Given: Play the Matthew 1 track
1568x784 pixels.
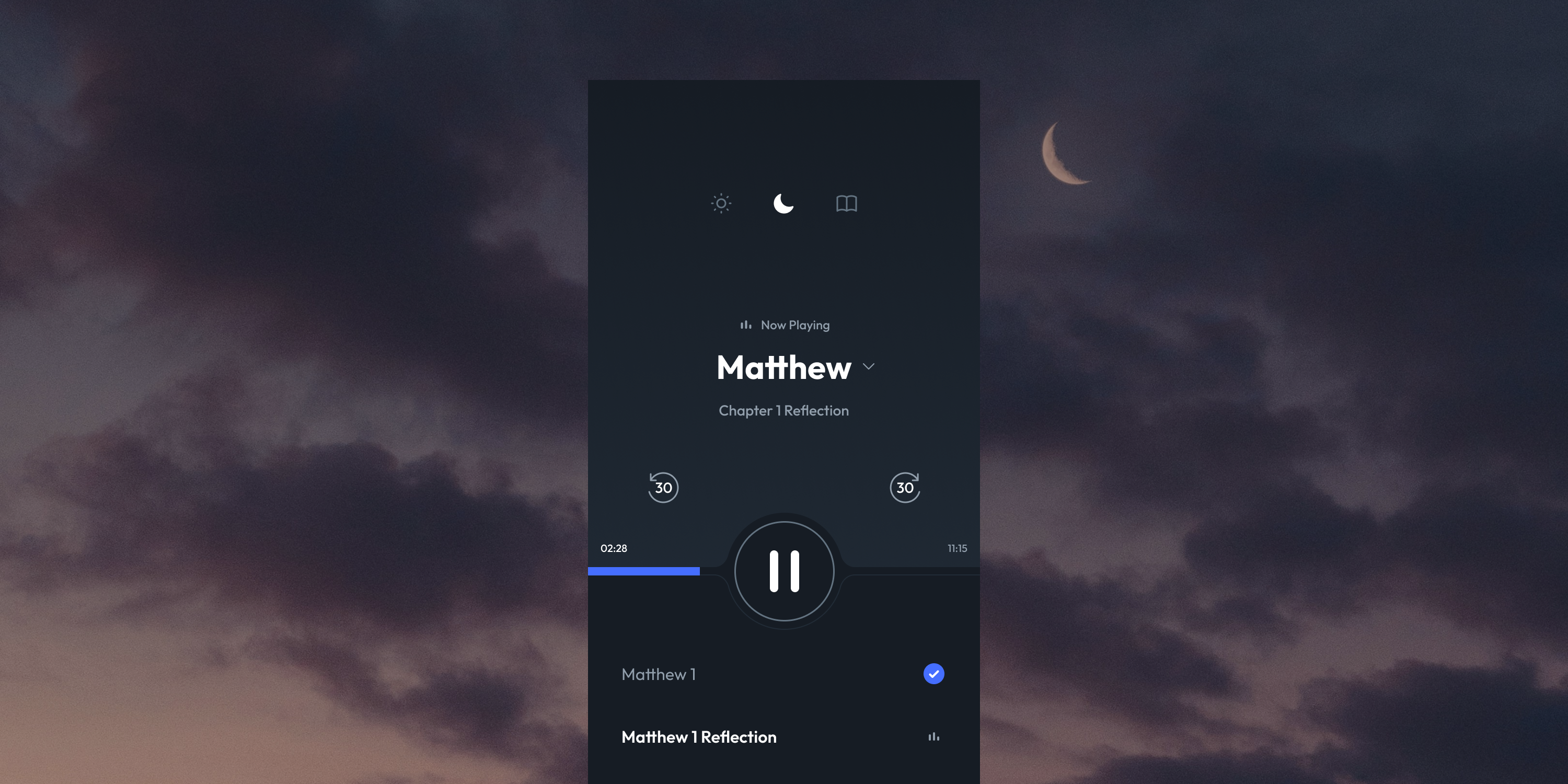Looking at the screenshot, I should pyautogui.click(x=659, y=674).
